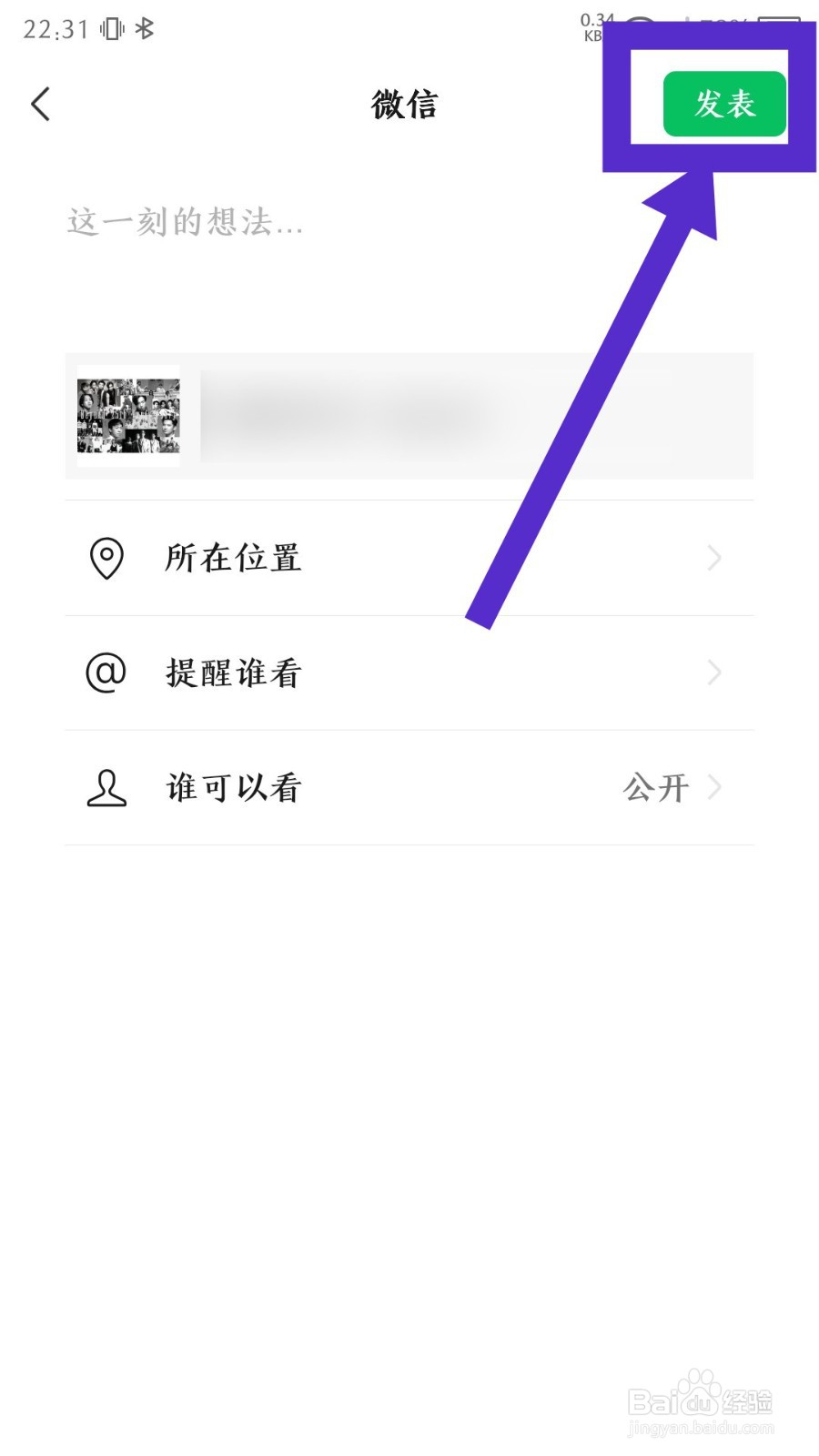This screenshot has height=1456, width=819.
Task: Click the @ mention icon beside 提醒谁看
Action: [106, 673]
